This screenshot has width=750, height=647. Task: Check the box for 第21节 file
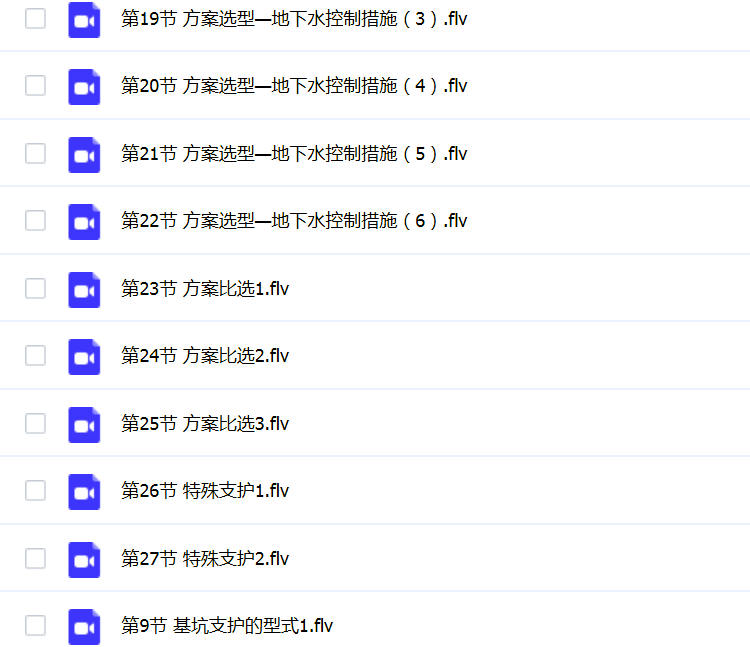(36, 153)
